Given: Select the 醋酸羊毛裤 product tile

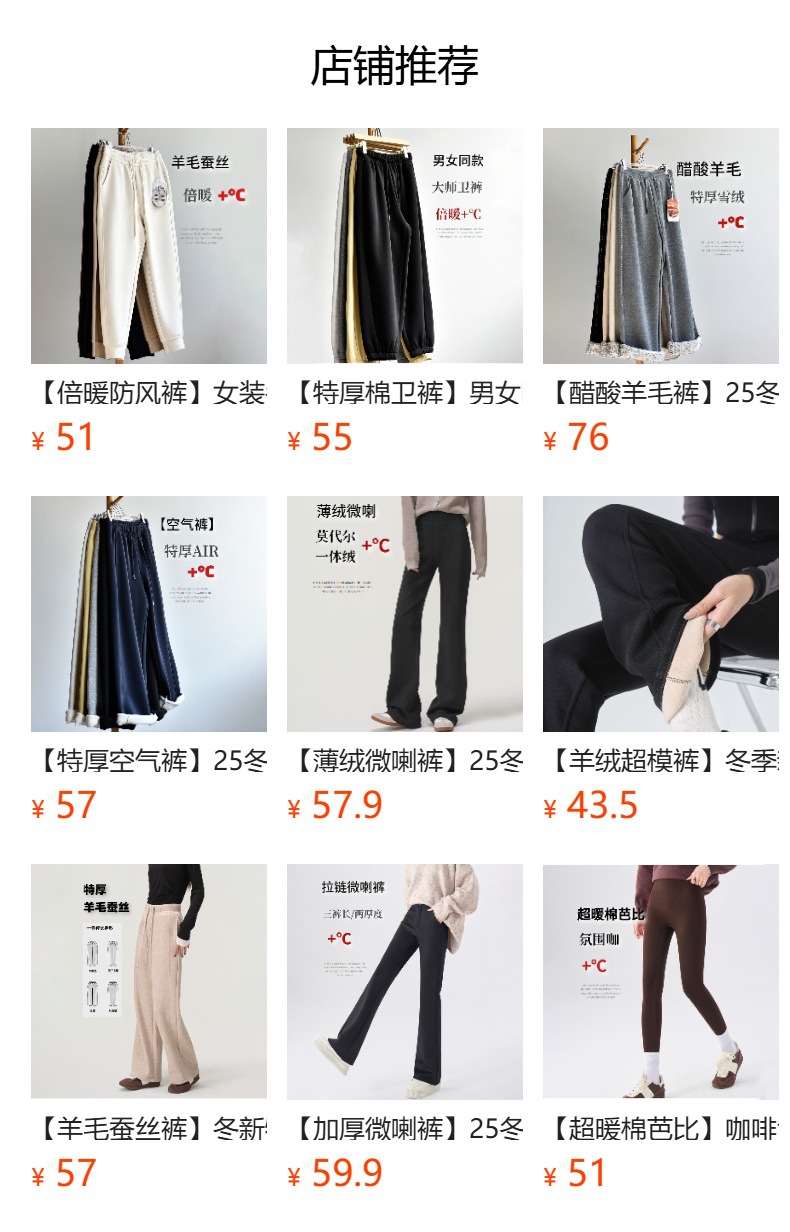Looking at the screenshot, I should pos(661,292).
